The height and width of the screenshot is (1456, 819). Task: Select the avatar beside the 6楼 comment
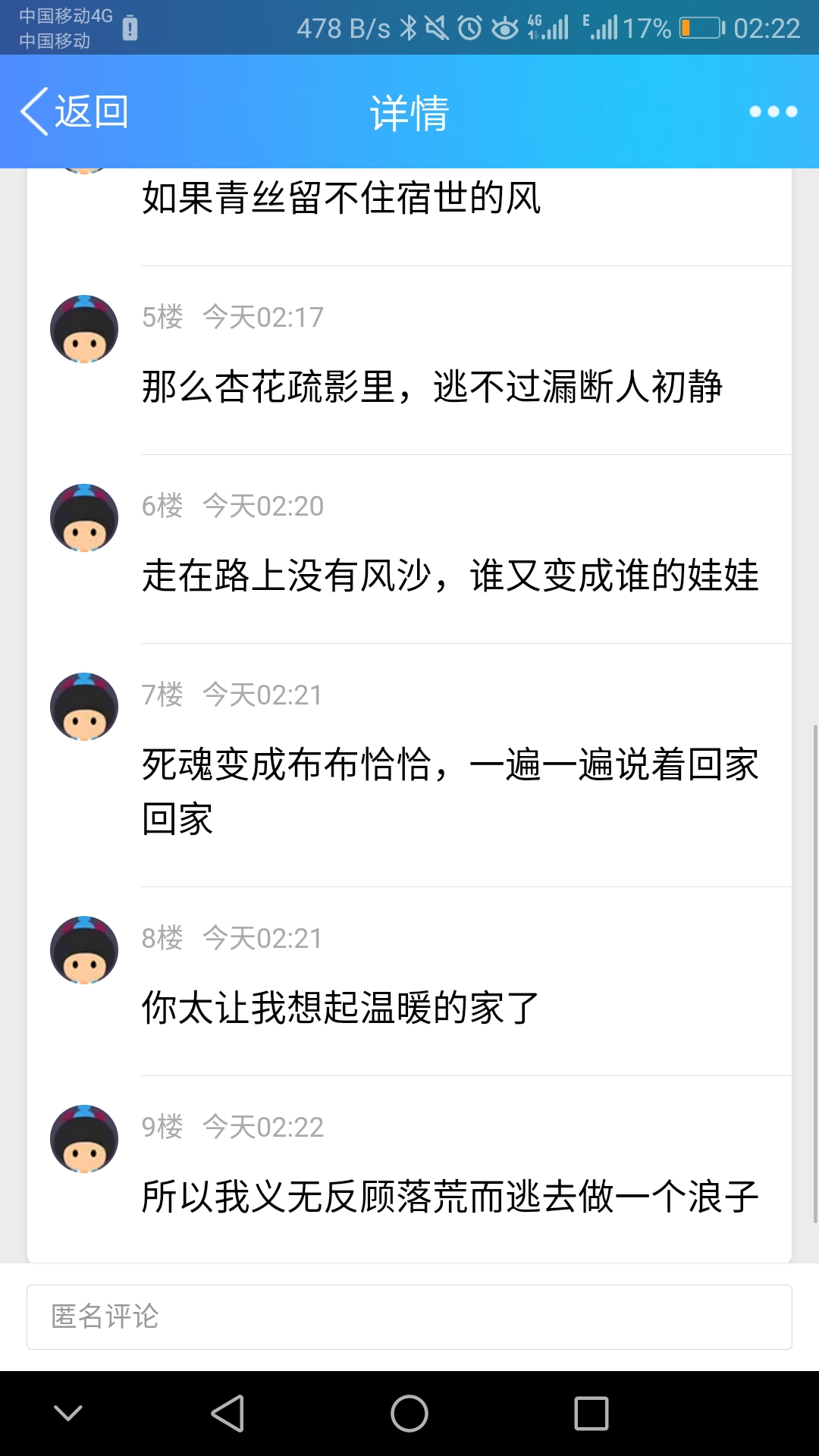point(84,518)
